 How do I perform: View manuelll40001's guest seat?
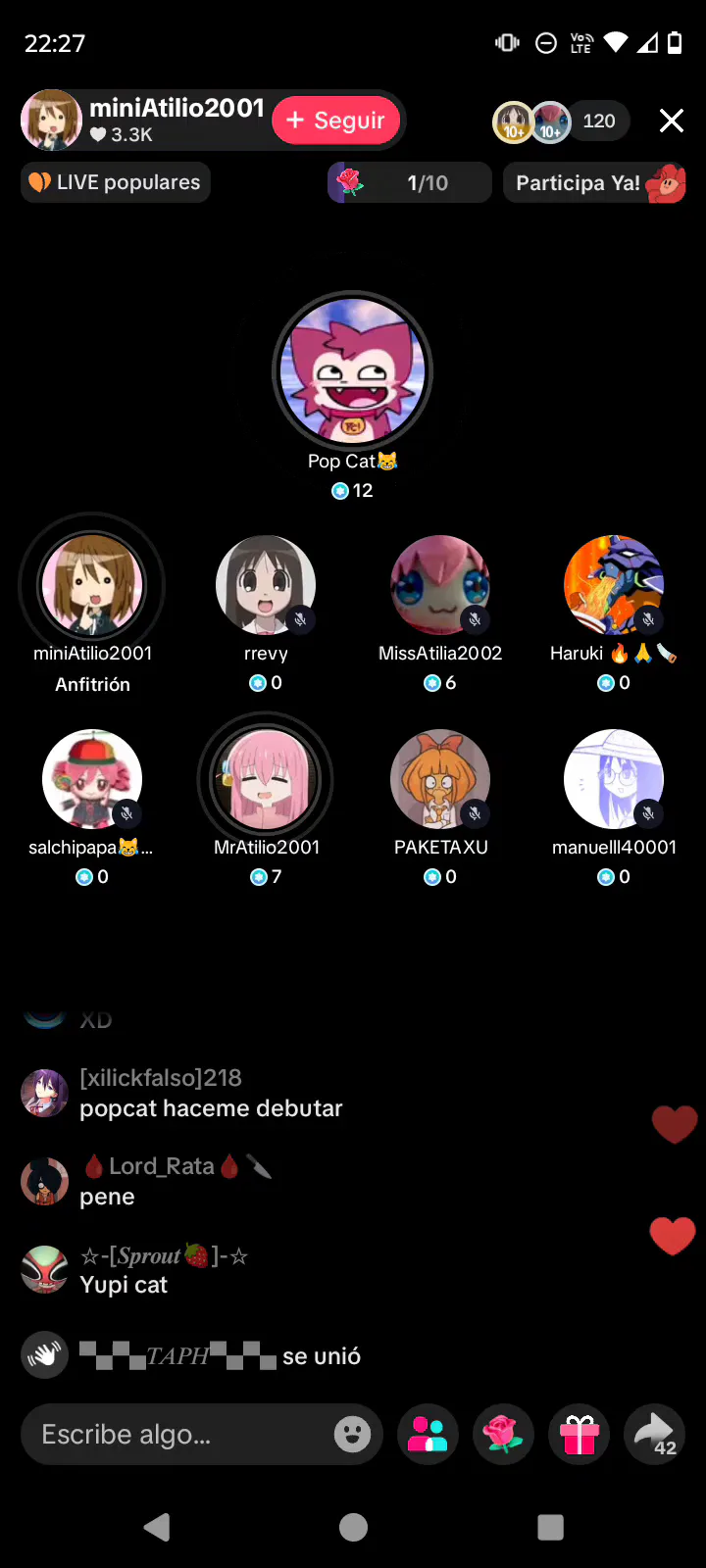tap(614, 779)
